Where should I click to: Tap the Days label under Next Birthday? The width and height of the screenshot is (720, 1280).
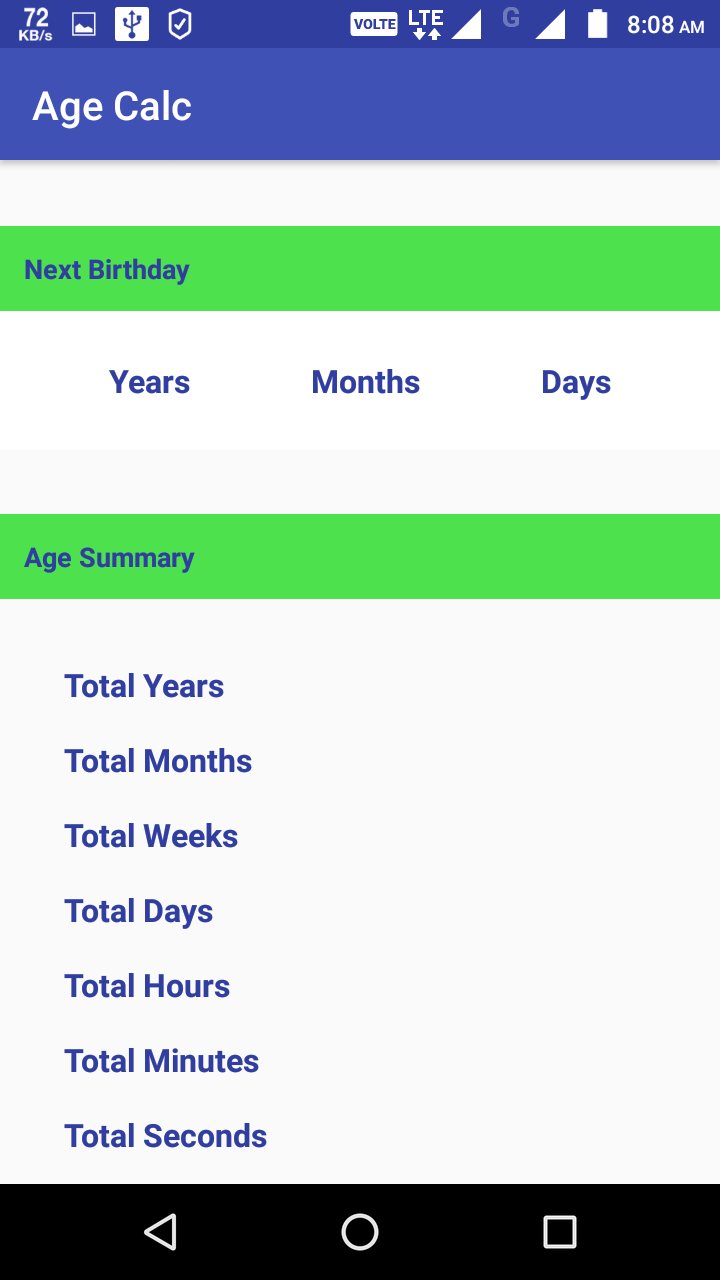(x=576, y=381)
